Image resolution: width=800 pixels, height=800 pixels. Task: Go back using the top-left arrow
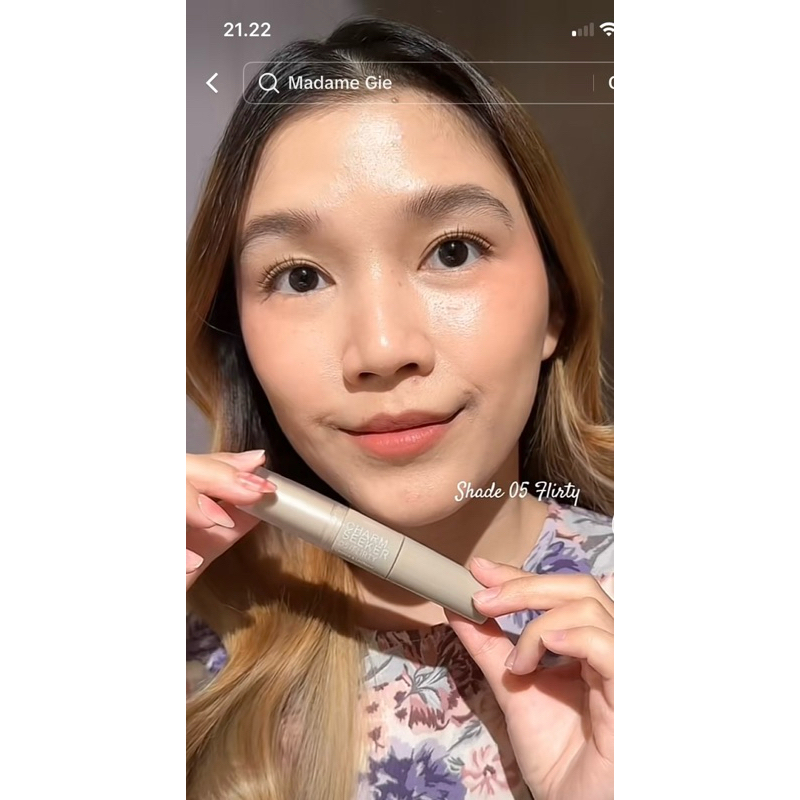212,83
